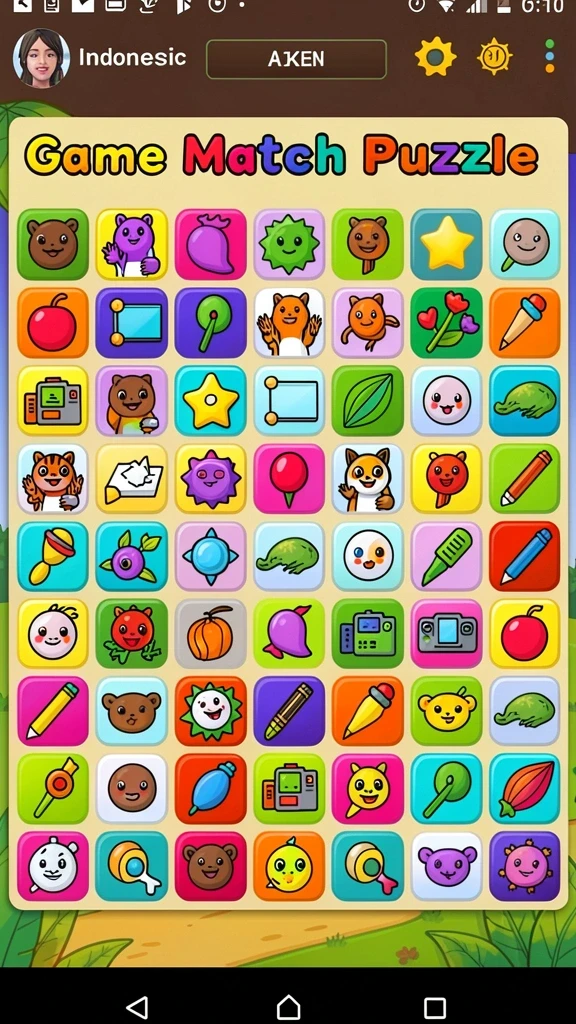
Task: Tap the tissue box tile
Action: [x=132, y=478]
